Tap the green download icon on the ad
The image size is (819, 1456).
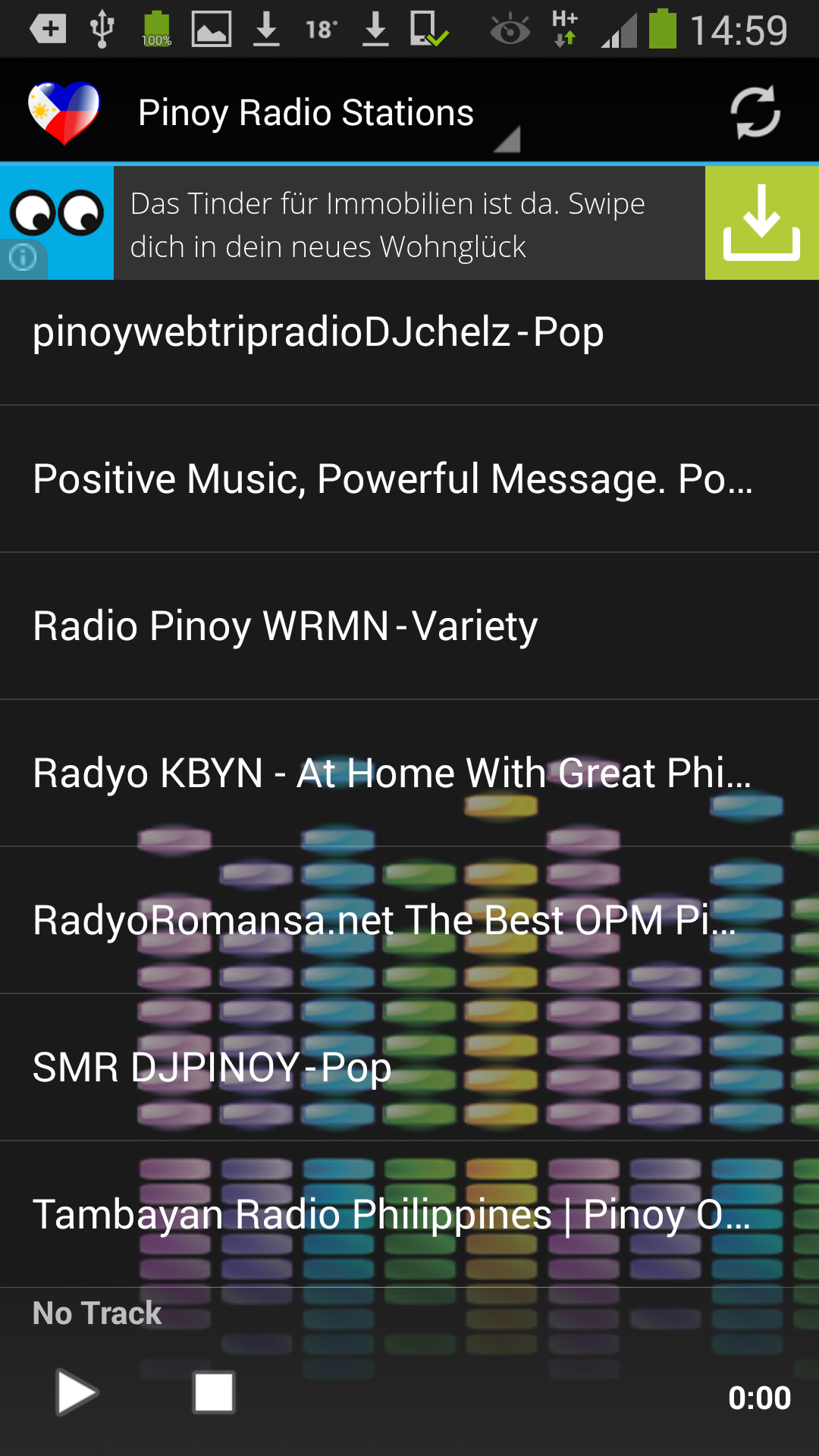tap(761, 221)
